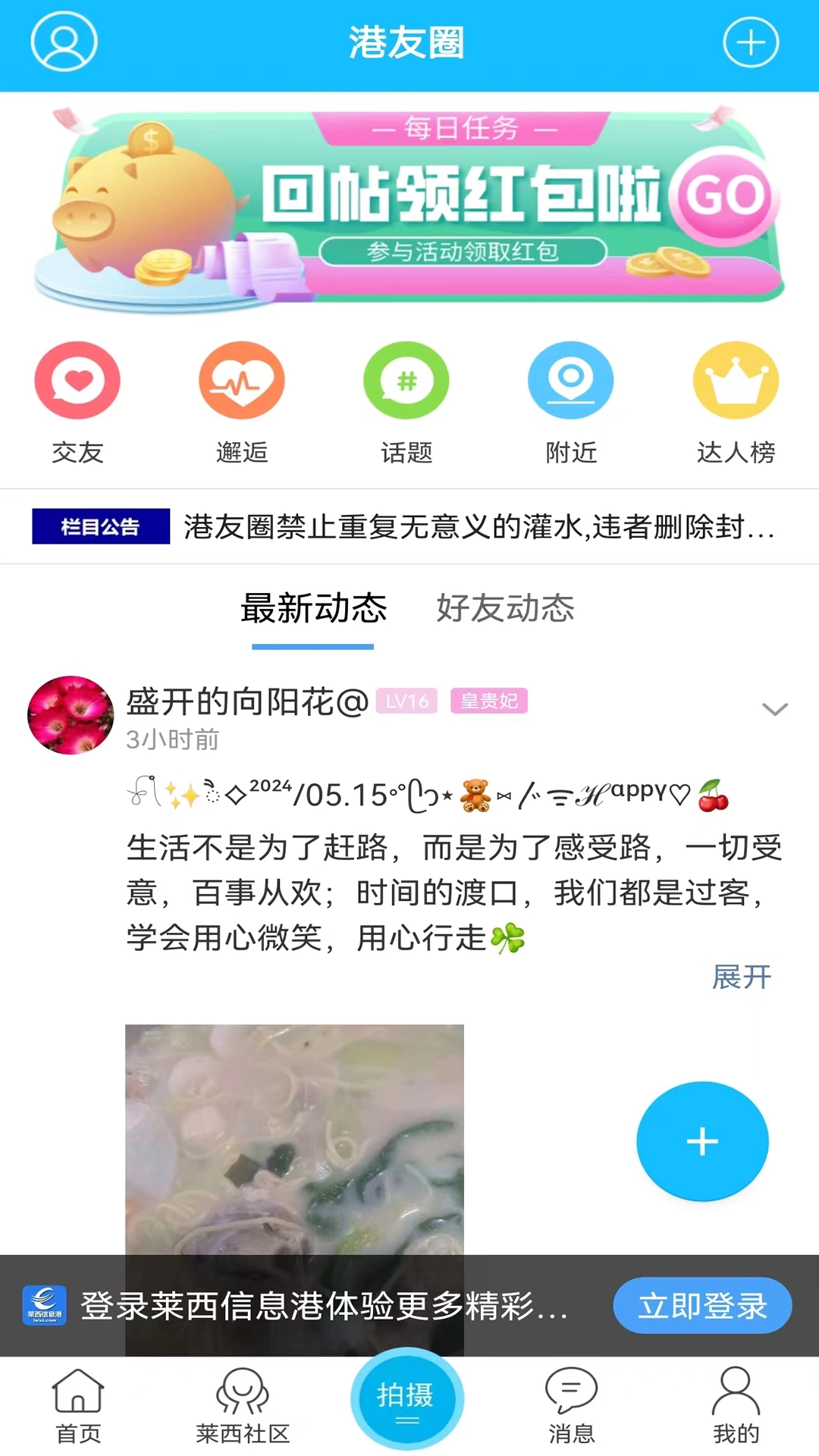Open the dropdown arrow on 盛开的向阳花@'s post
The width and height of the screenshot is (819, 1456).
(774, 709)
